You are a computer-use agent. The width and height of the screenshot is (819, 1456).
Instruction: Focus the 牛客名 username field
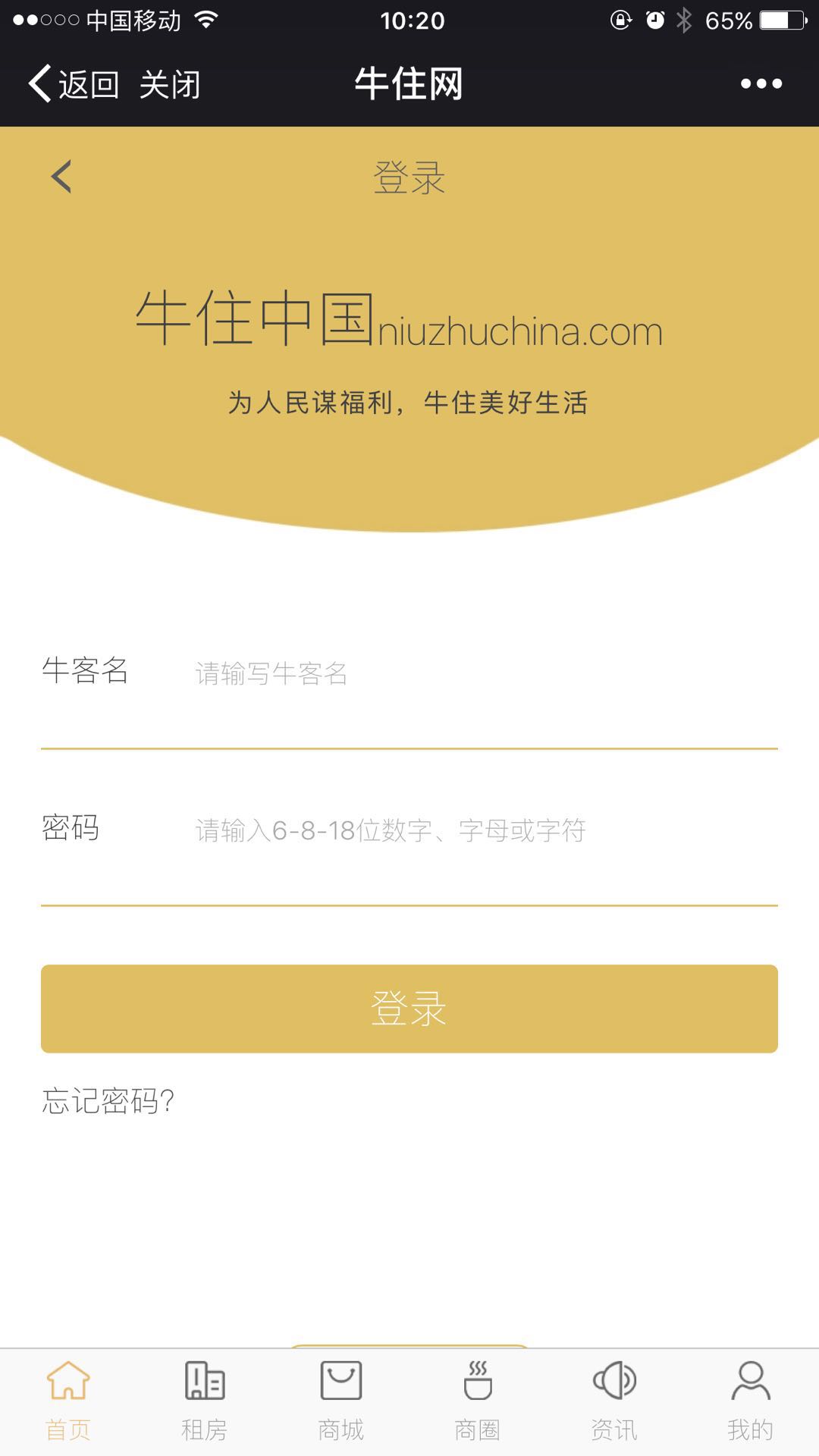click(485, 673)
